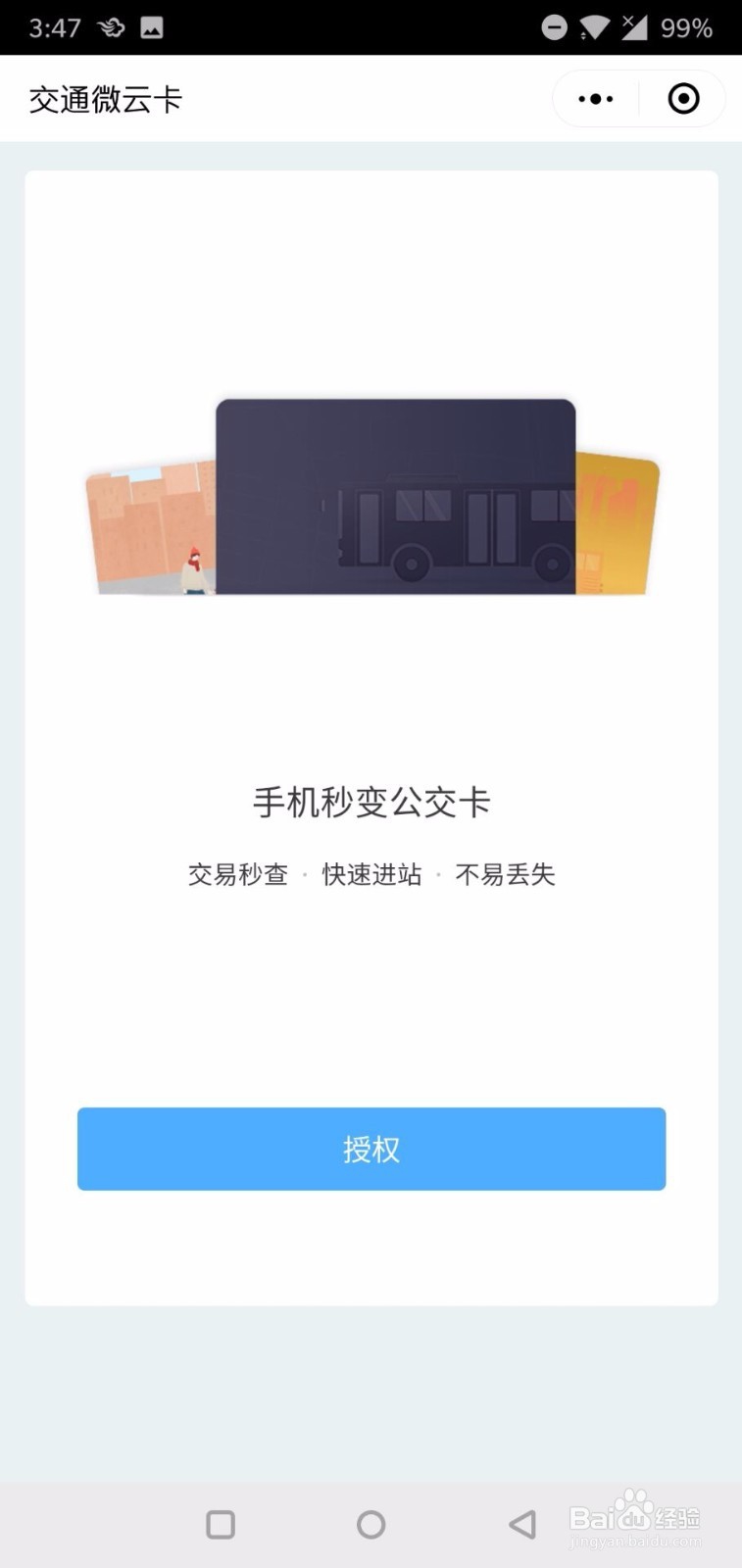Image resolution: width=742 pixels, height=1568 pixels.
Task: Tap the slogan 手机秒变公交卡
Action: coord(371,801)
